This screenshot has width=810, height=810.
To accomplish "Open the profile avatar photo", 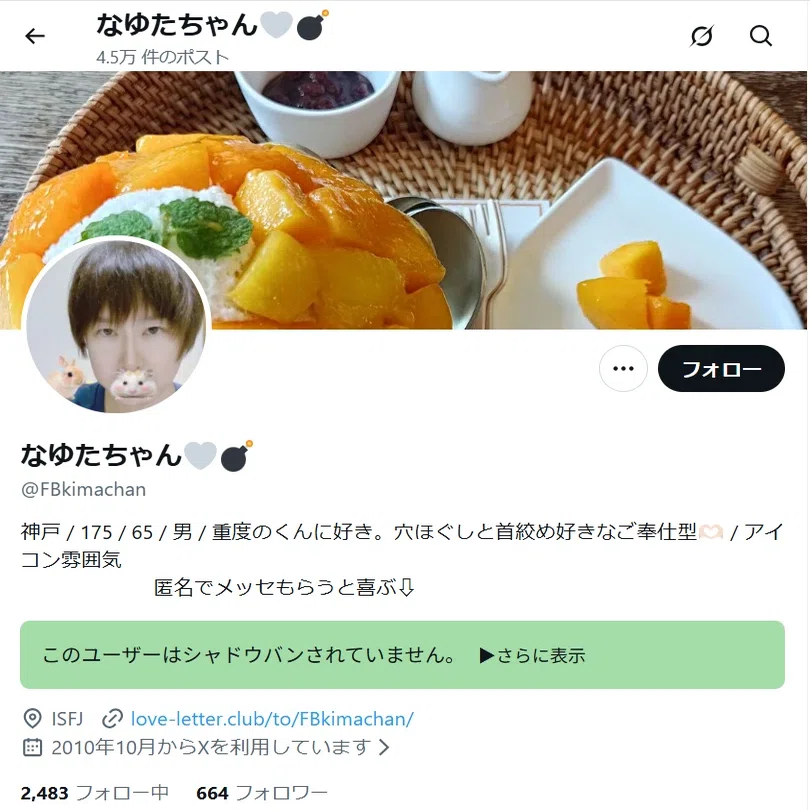I will click(x=116, y=325).
